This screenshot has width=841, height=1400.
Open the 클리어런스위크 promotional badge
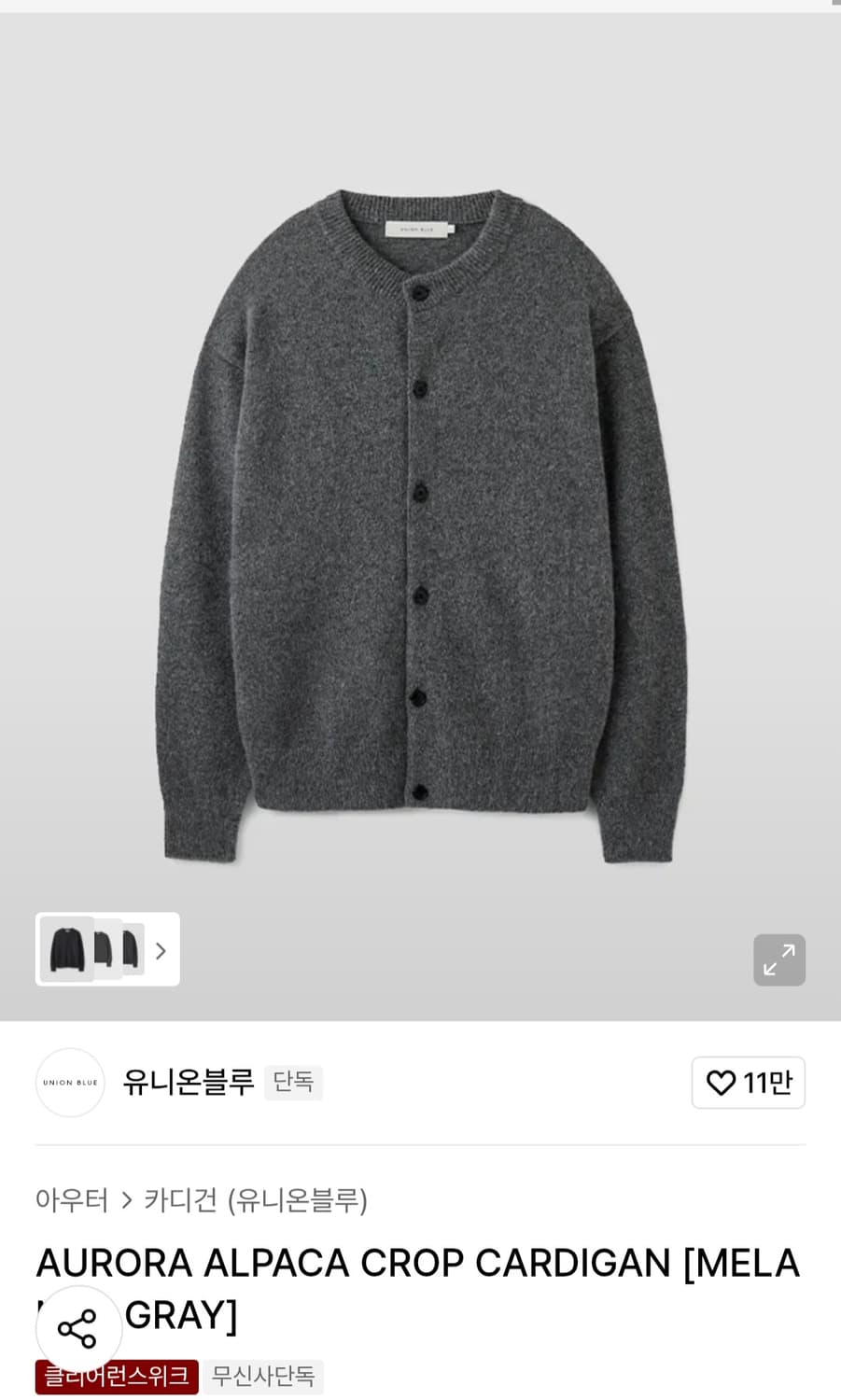116,1376
